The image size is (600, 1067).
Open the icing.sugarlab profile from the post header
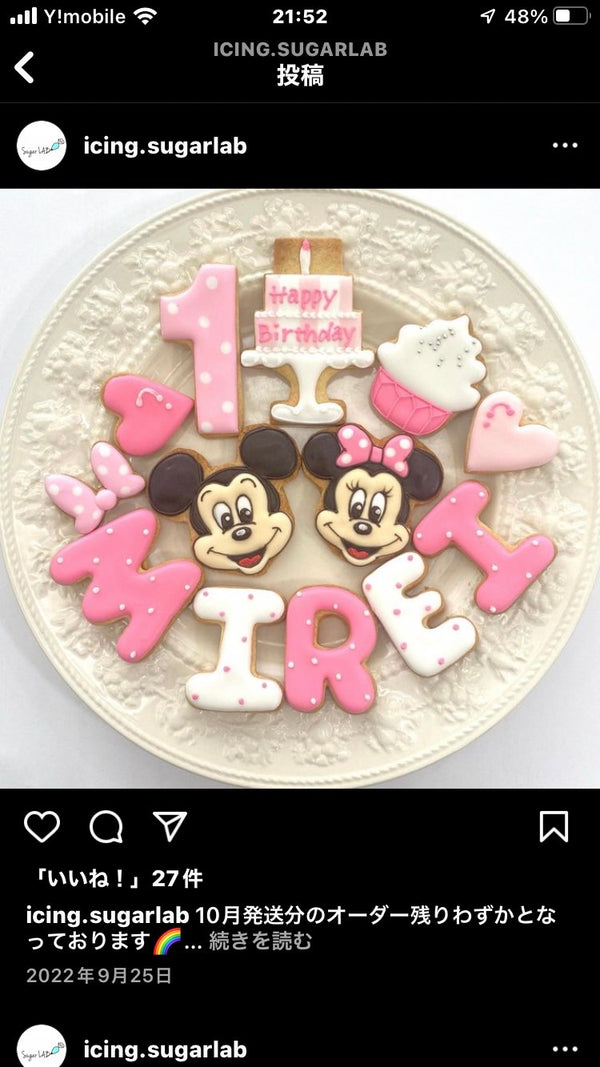[165, 146]
